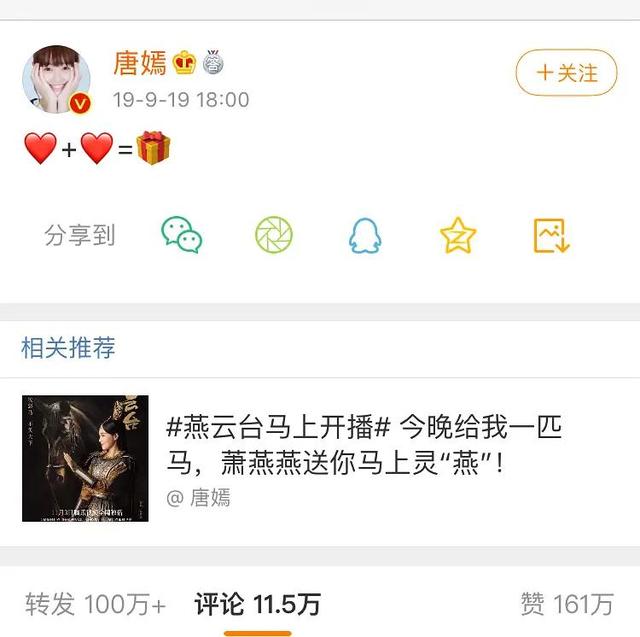Share to WeChat Moments
Screen dimensions: 640x637
pyautogui.click(x=274, y=235)
